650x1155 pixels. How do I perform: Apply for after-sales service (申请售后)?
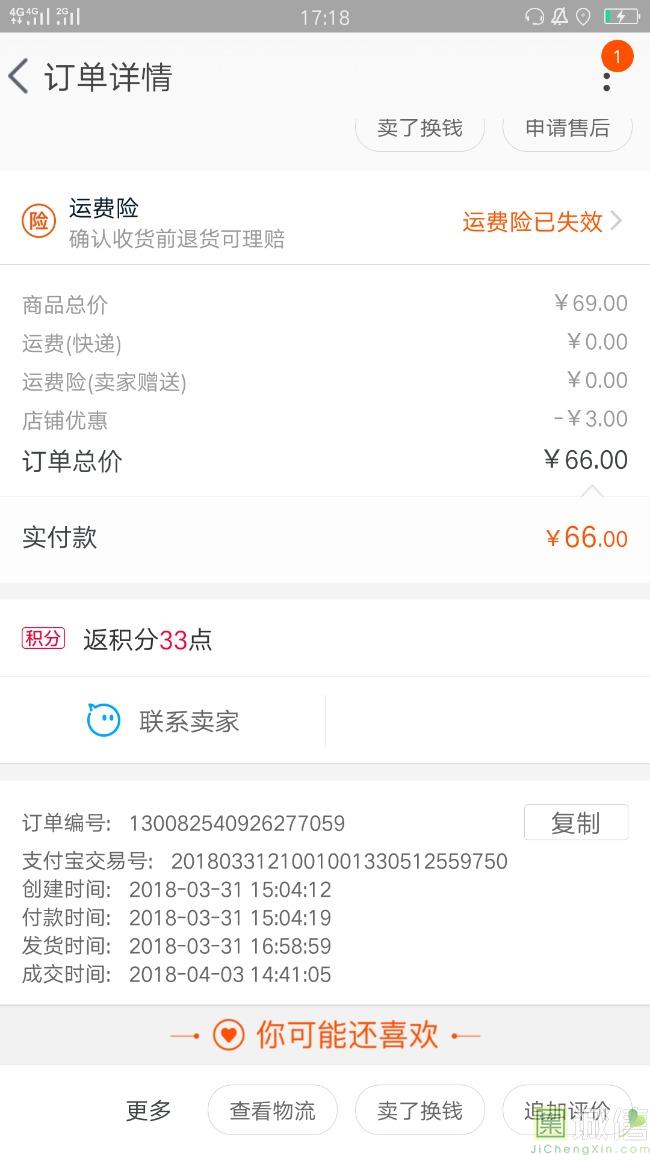[567, 129]
